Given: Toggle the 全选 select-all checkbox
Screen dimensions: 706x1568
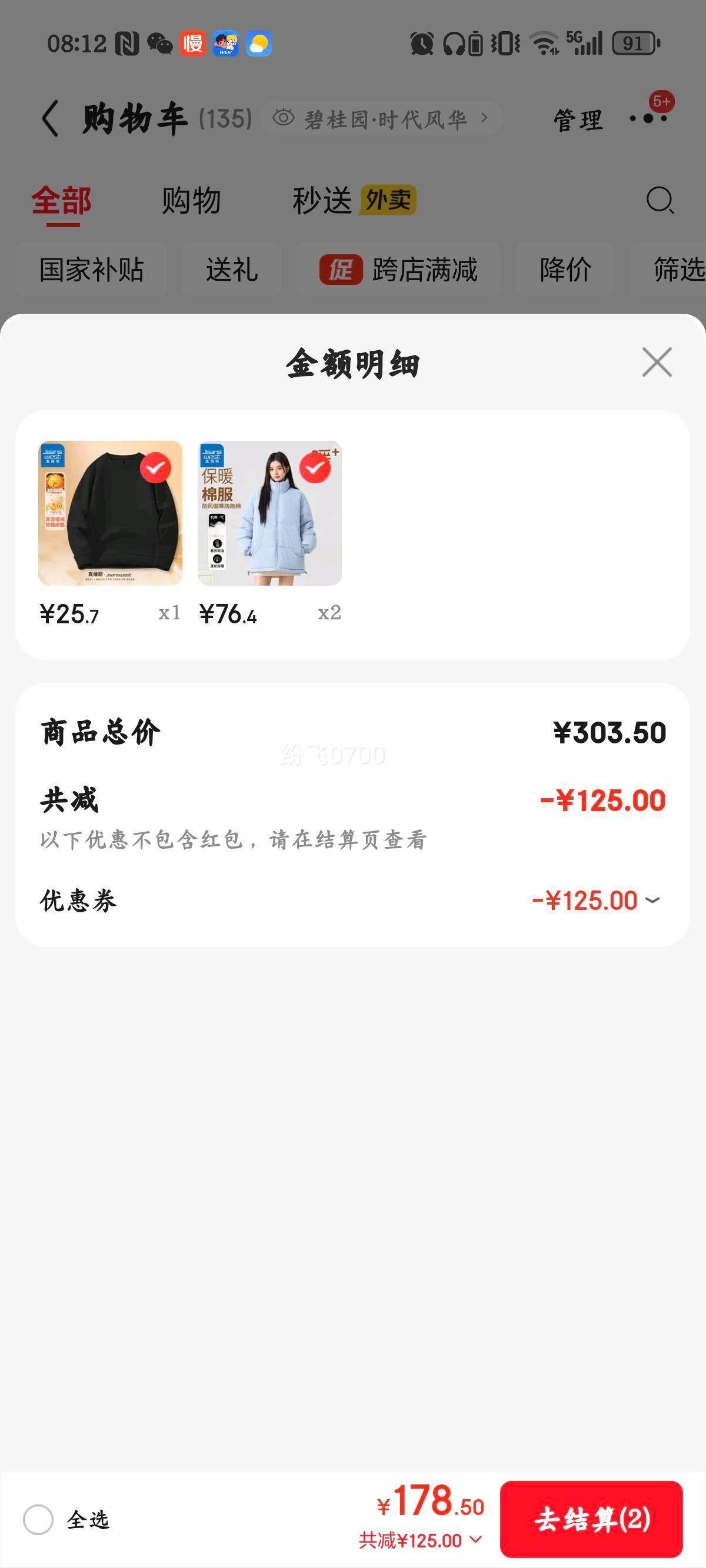Looking at the screenshot, I should pyautogui.click(x=38, y=1519).
